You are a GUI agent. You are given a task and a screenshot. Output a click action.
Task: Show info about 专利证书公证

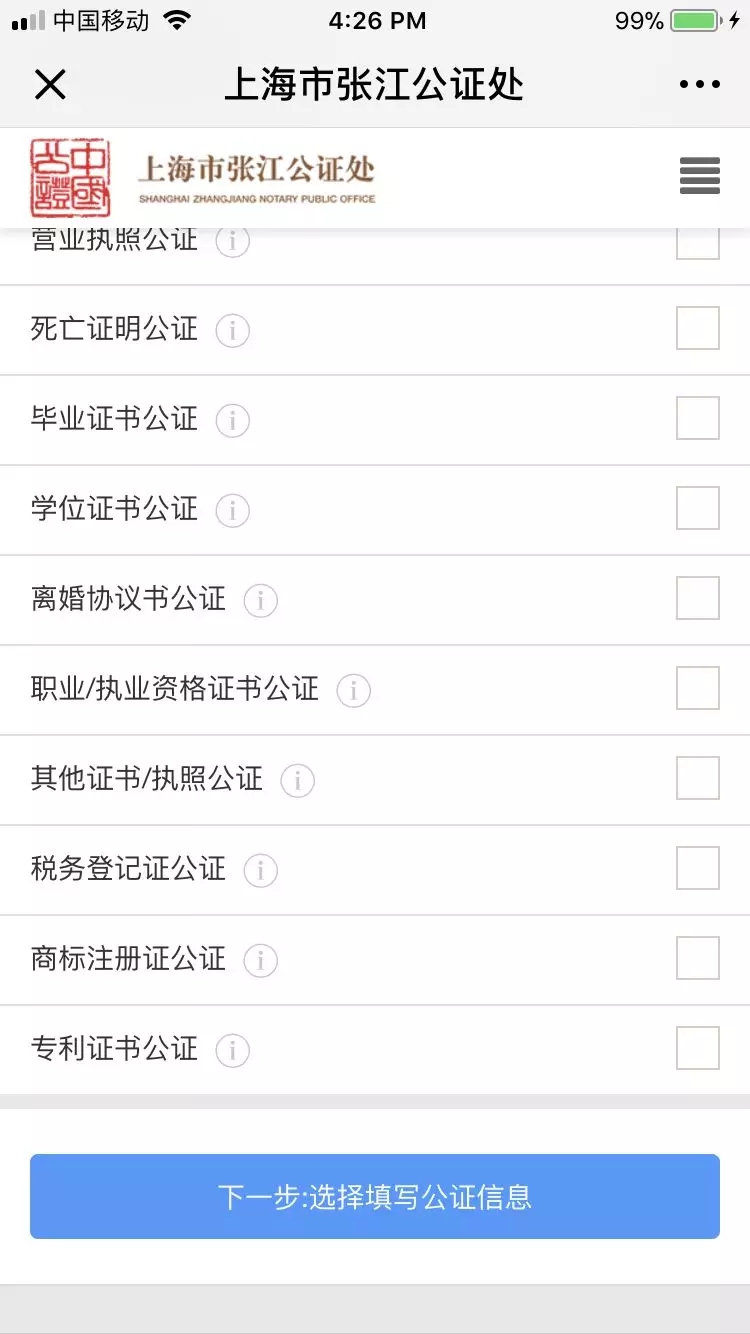click(232, 1050)
